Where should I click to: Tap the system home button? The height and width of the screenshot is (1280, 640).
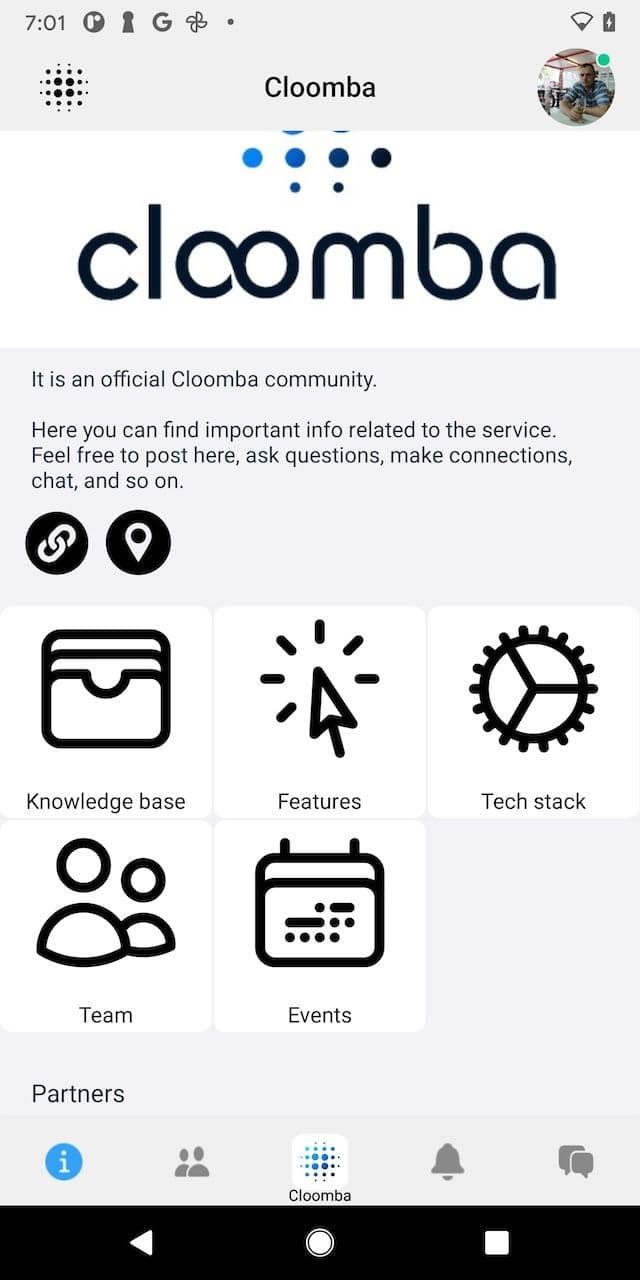320,1243
